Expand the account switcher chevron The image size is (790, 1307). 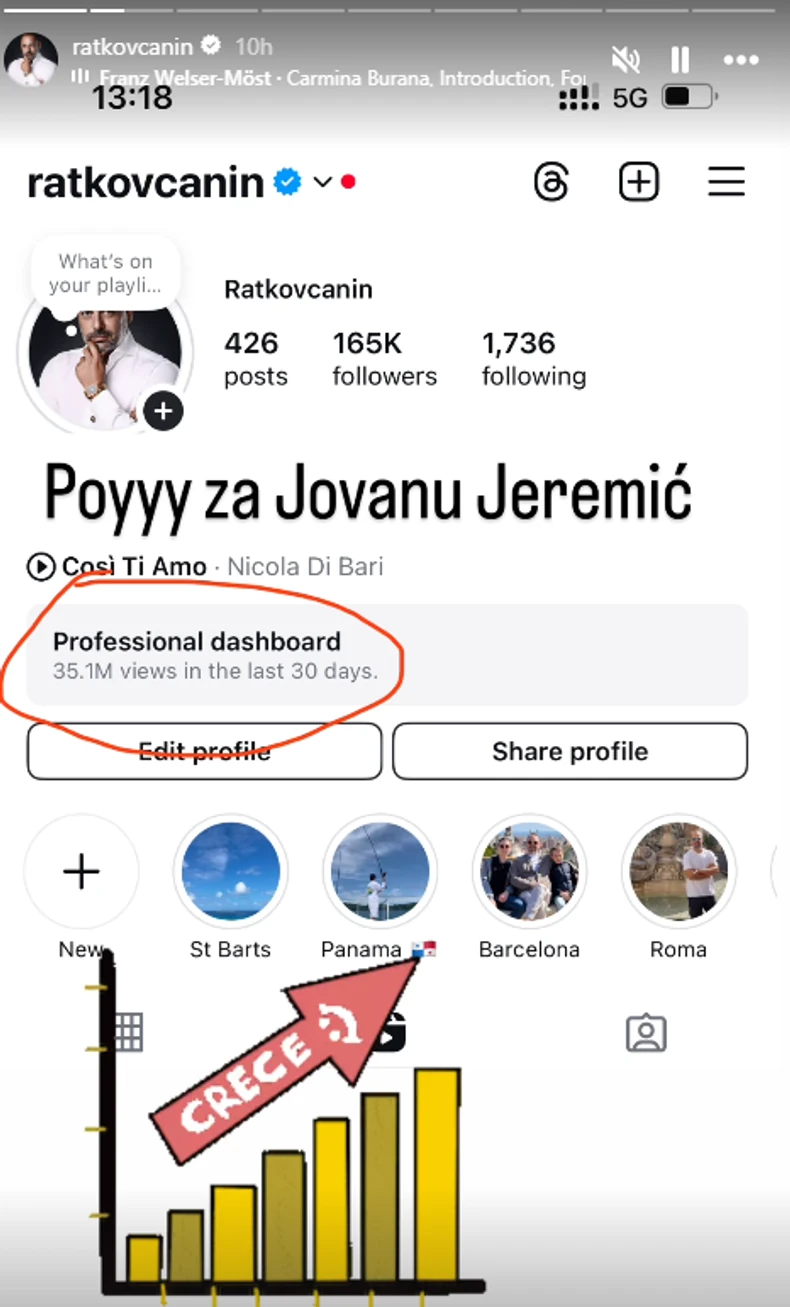pos(321,183)
